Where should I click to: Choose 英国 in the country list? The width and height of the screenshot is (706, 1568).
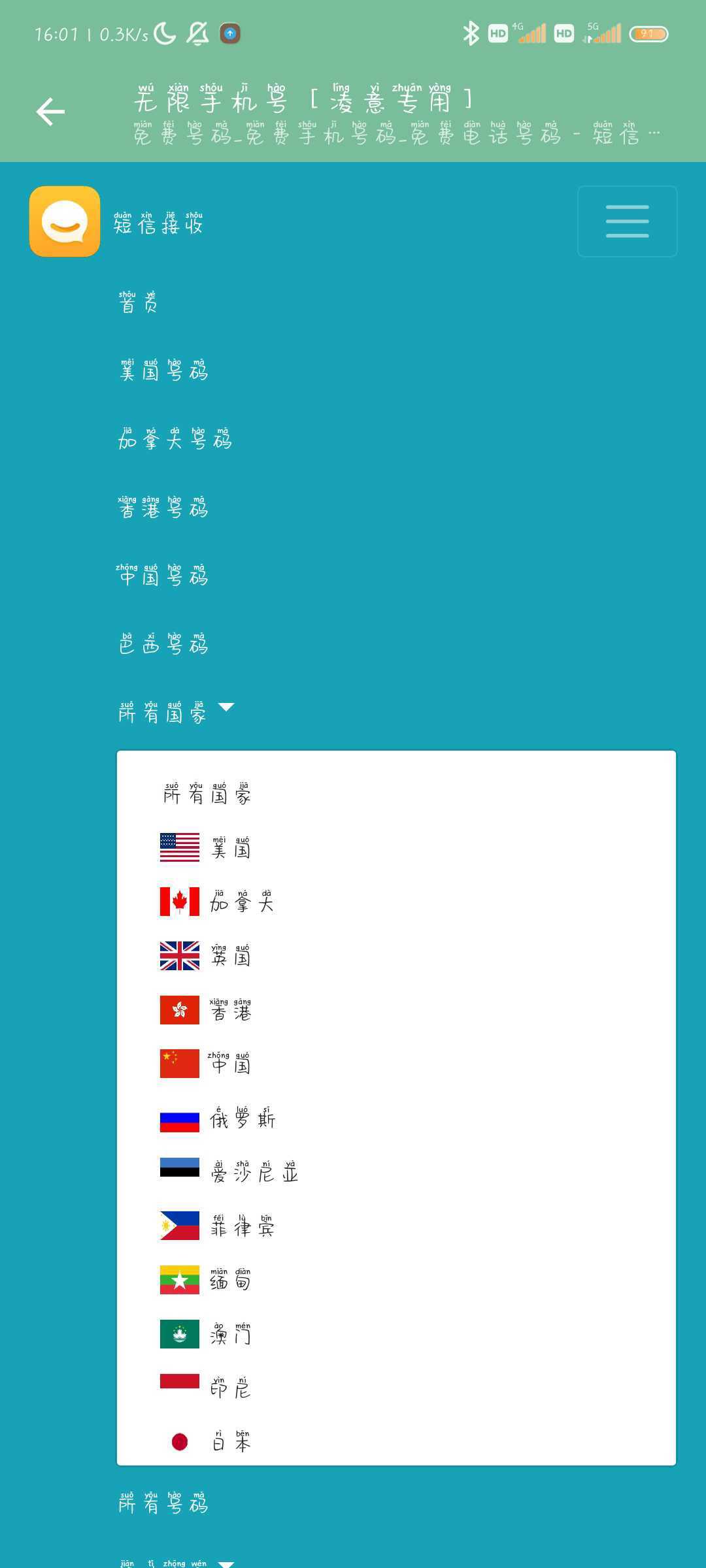click(x=396, y=956)
